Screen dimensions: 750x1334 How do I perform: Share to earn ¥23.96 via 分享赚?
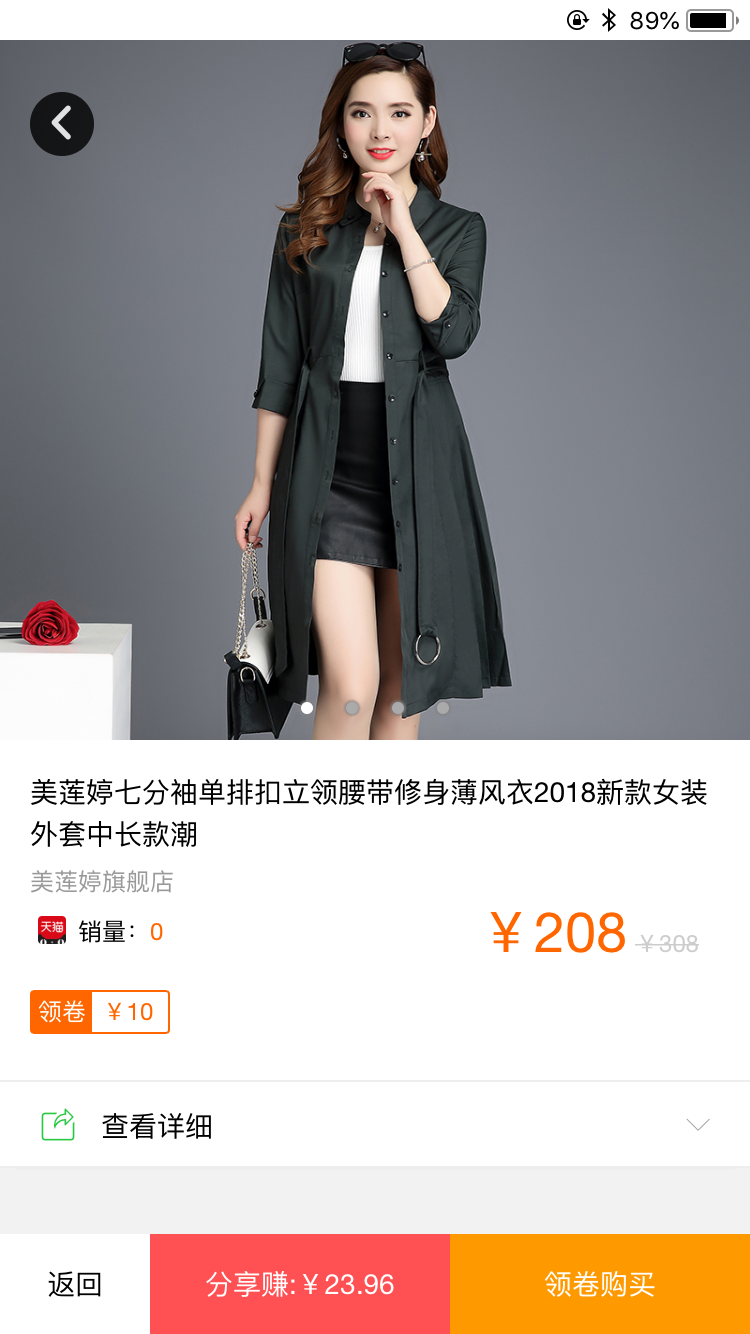coord(300,1284)
